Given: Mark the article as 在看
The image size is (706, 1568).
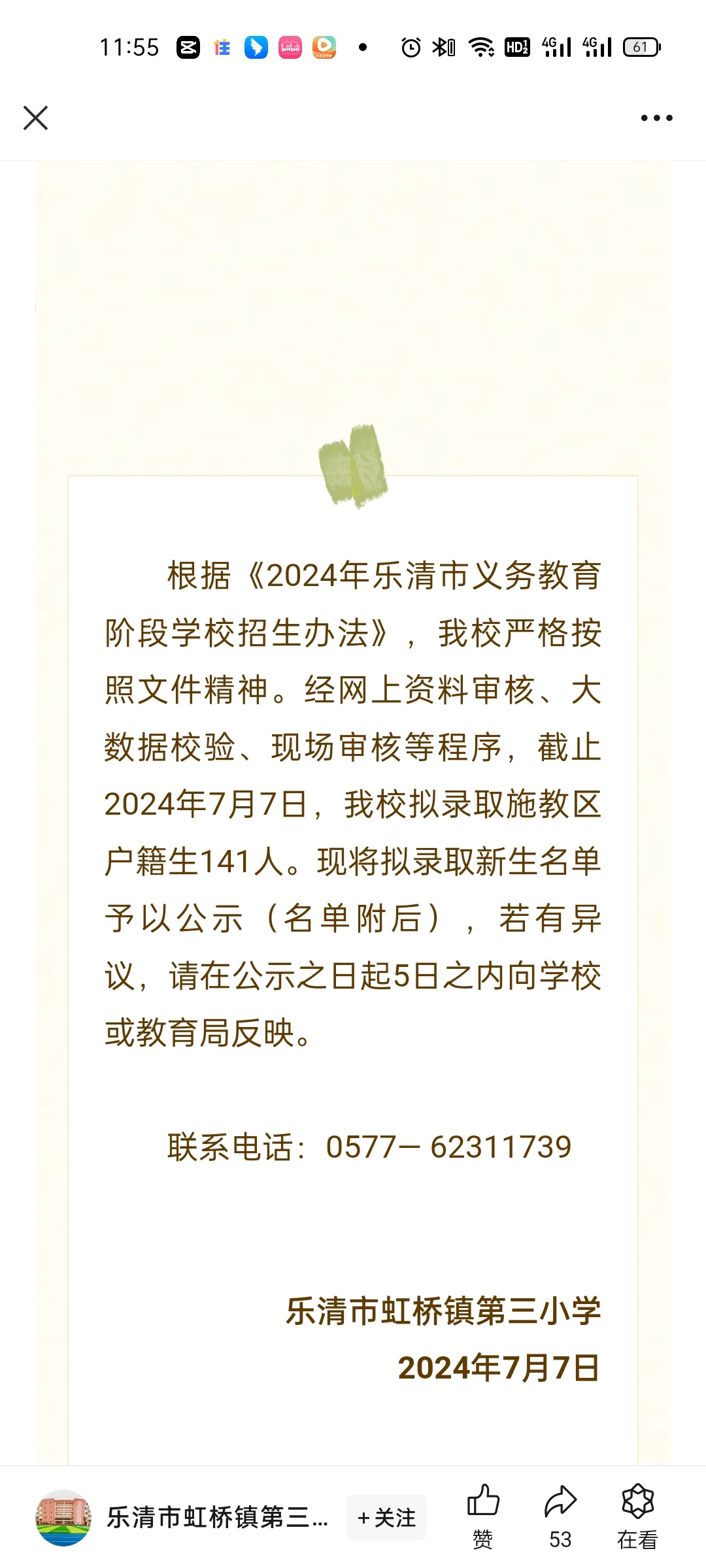Looking at the screenshot, I should [637, 1516].
